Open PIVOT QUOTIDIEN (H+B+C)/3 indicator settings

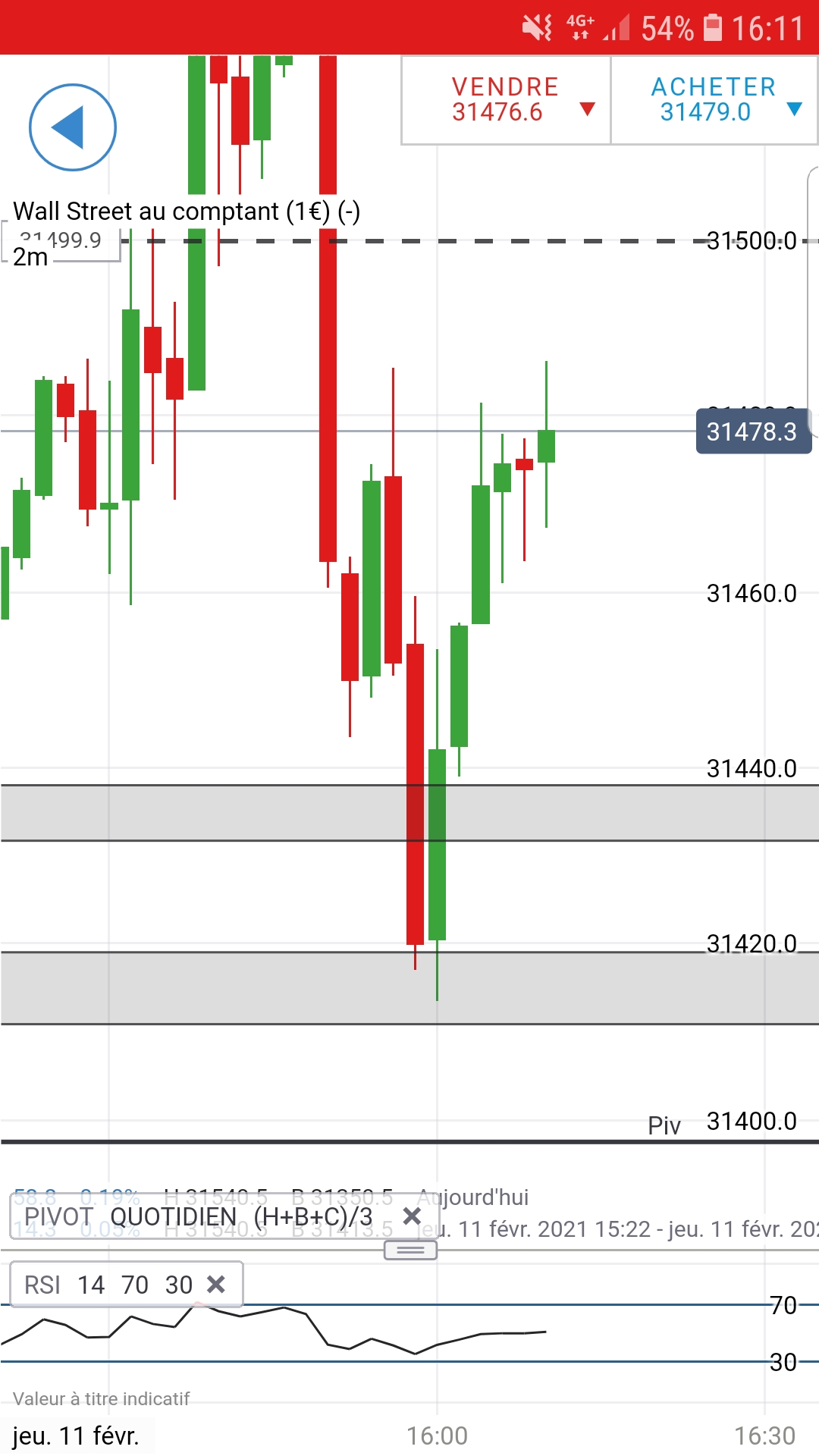[199, 1216]
